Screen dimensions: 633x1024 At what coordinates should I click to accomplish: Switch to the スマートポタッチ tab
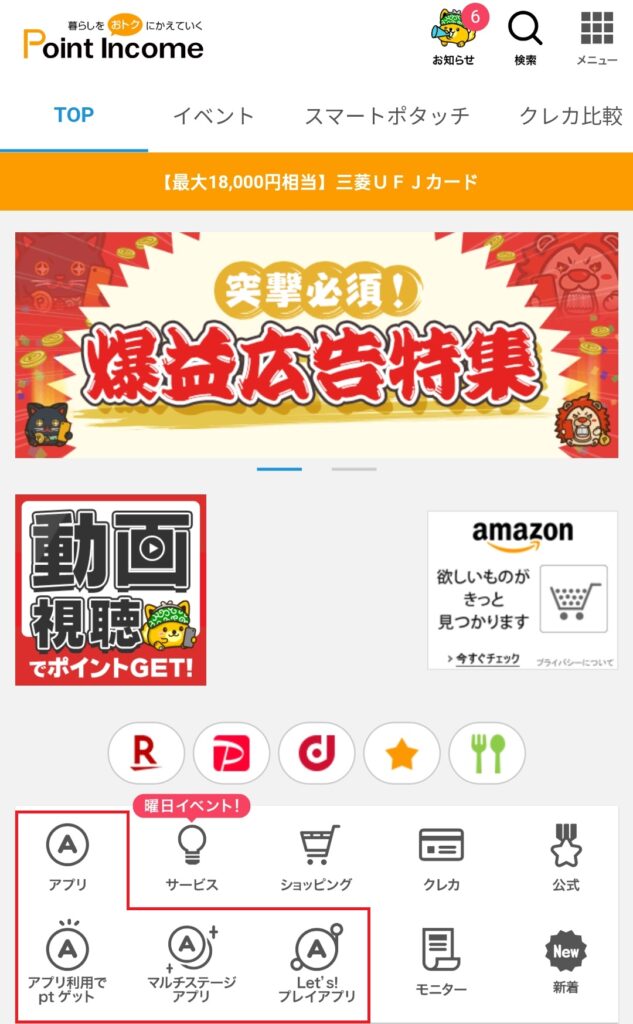[x=387, y=115]
